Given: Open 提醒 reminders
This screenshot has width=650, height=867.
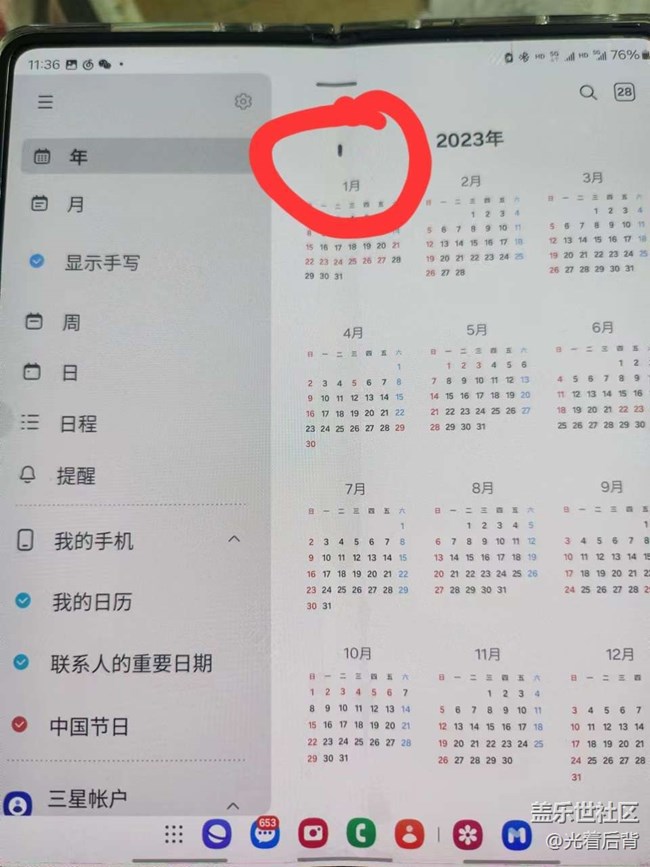Looking at the screenshot, I should click(x=76, y=476).
